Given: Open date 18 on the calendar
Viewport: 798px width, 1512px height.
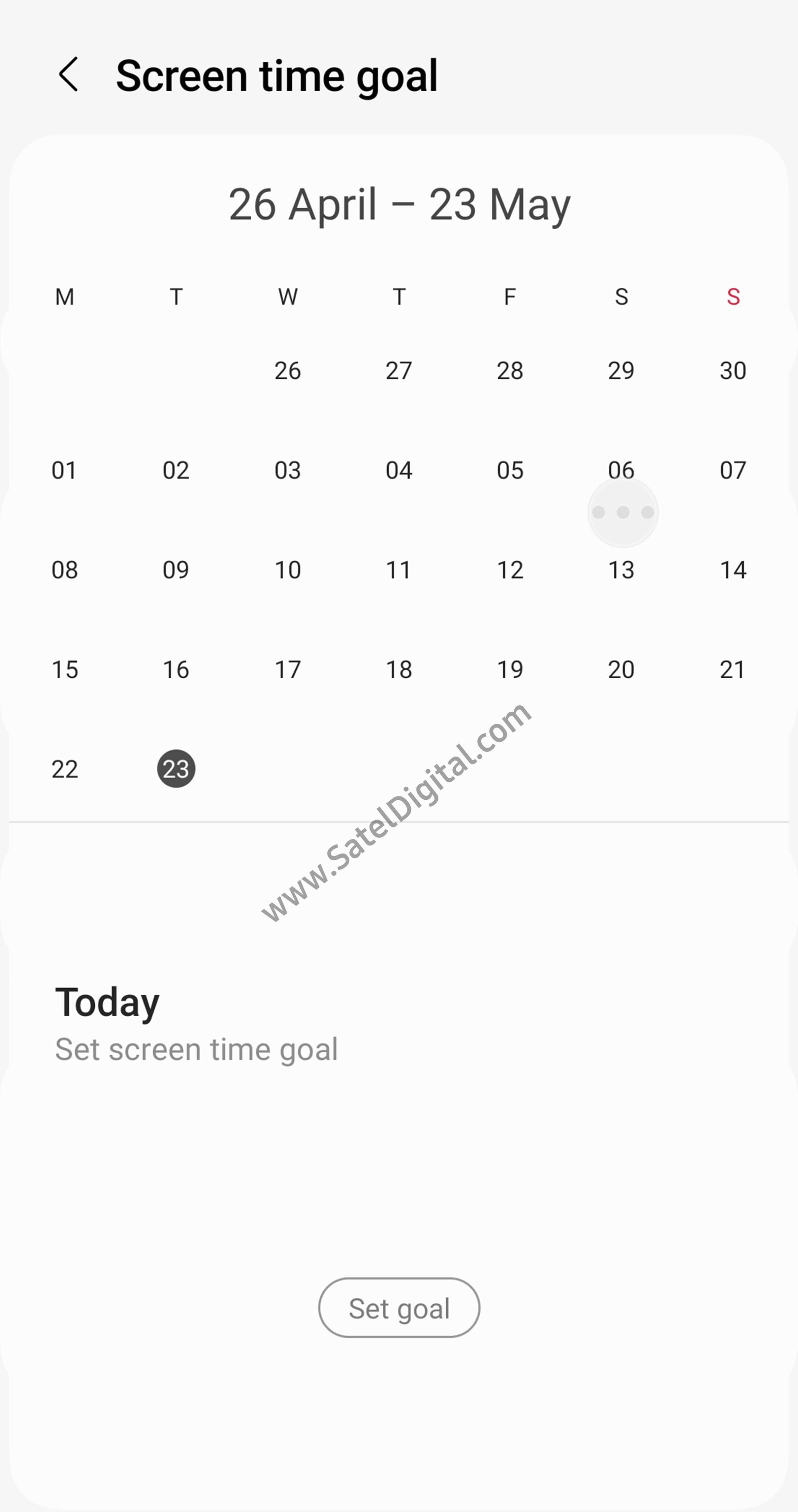Looking at the screenshot, I should (x=399, y=670).
